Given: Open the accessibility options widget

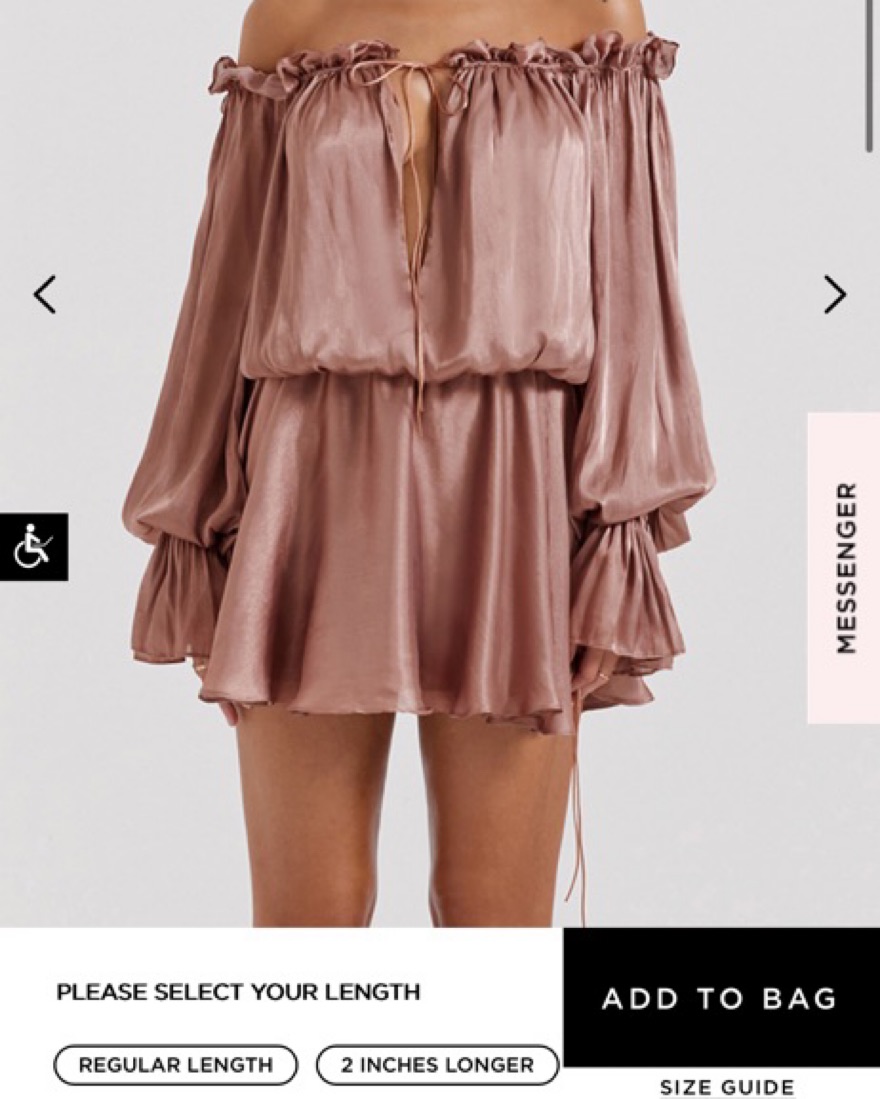Looking at the screenshot, I should pyautogui.click(x=34, y=547).
